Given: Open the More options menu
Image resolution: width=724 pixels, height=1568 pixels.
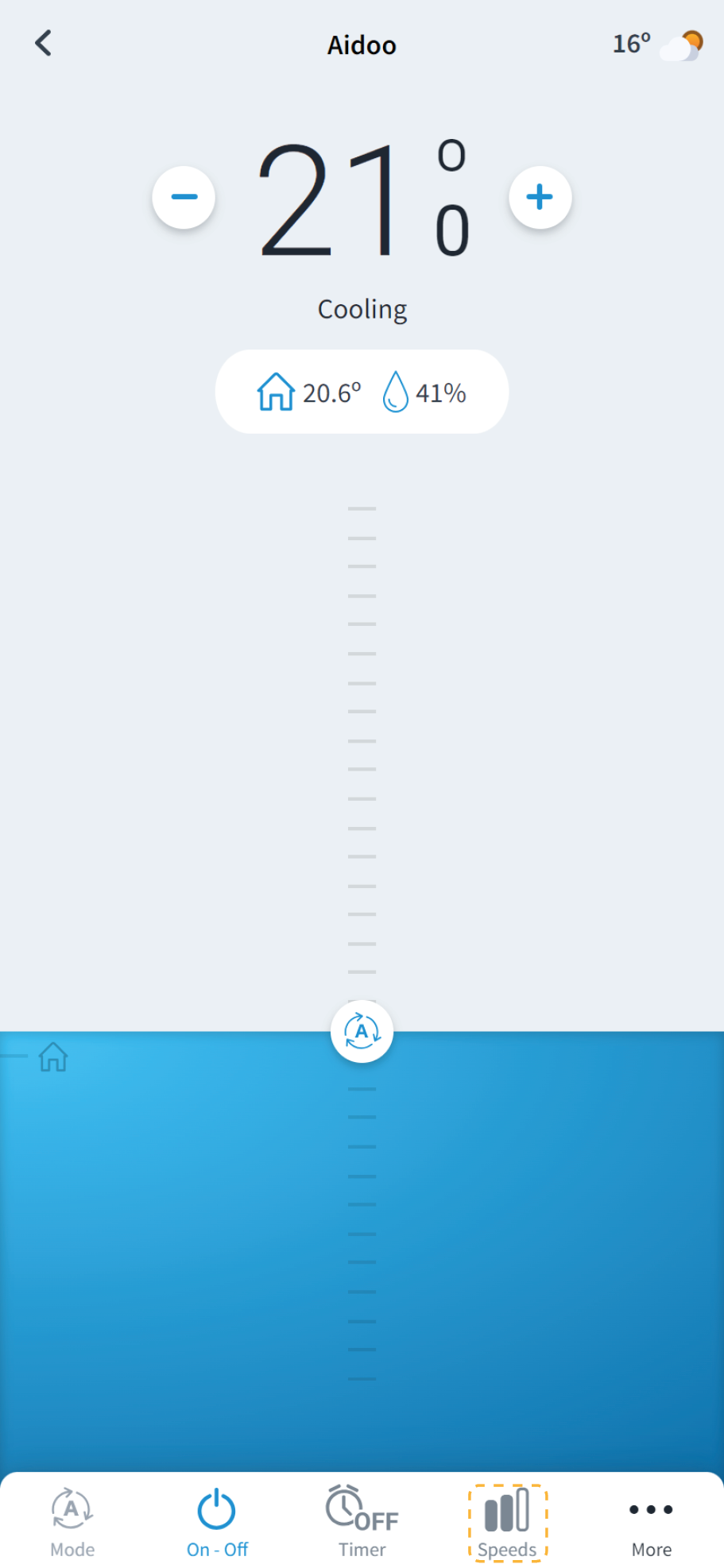Looking at the screenshot, I should [651, 1521].
